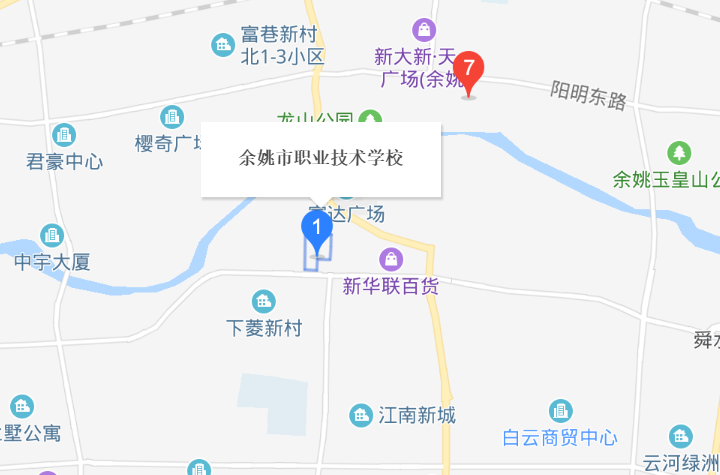
Task: Tap the 新华联百货 shopping marker
Action: (390, 260)
